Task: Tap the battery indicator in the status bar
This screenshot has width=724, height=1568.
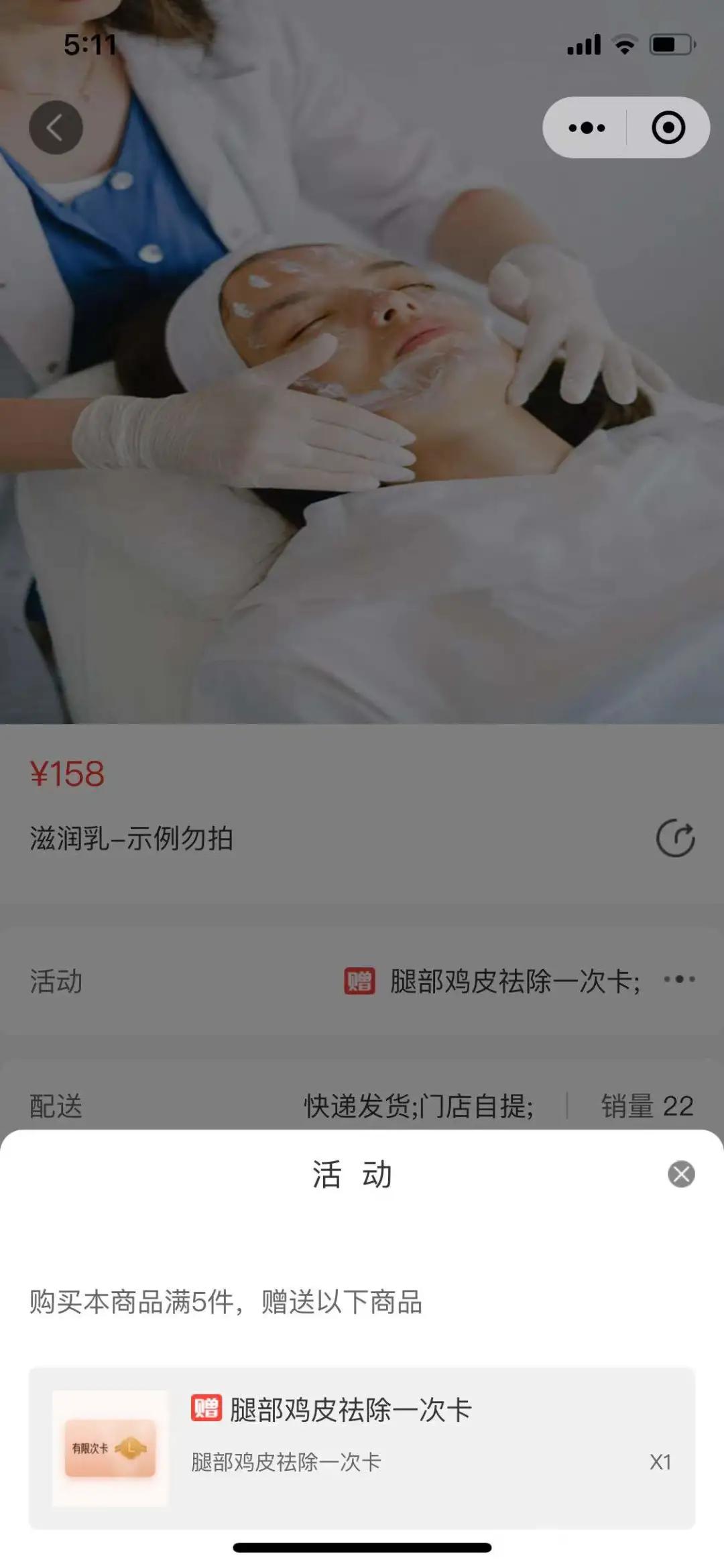Action: tap(672, 46)
